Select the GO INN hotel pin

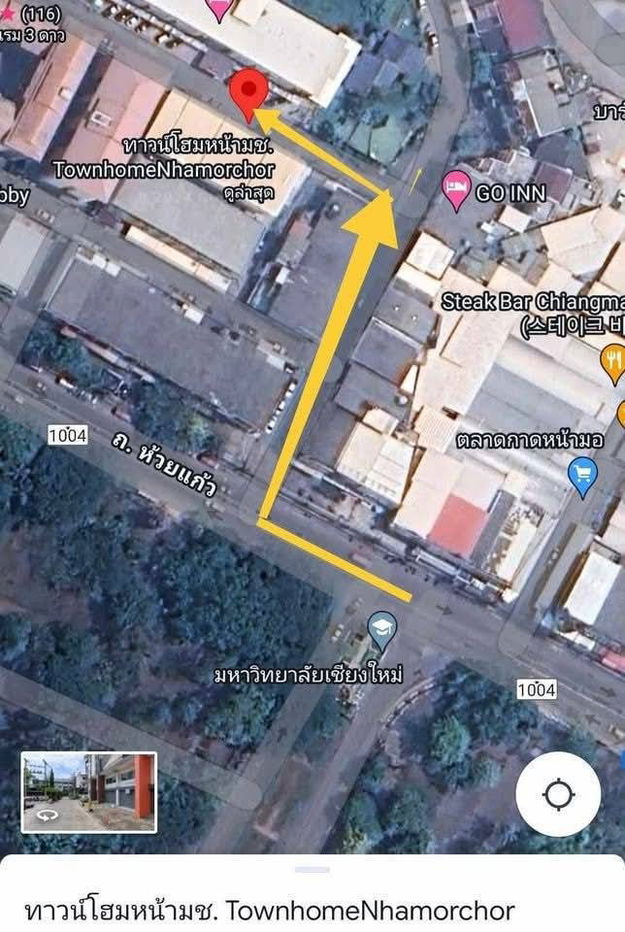457,188
